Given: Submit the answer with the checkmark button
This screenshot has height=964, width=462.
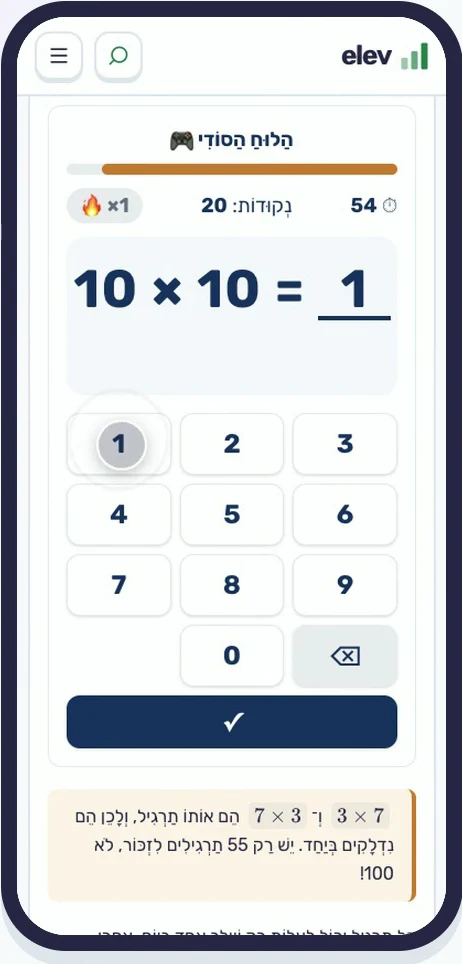Looking at the screenshot, I should click(x=232, y=722).
